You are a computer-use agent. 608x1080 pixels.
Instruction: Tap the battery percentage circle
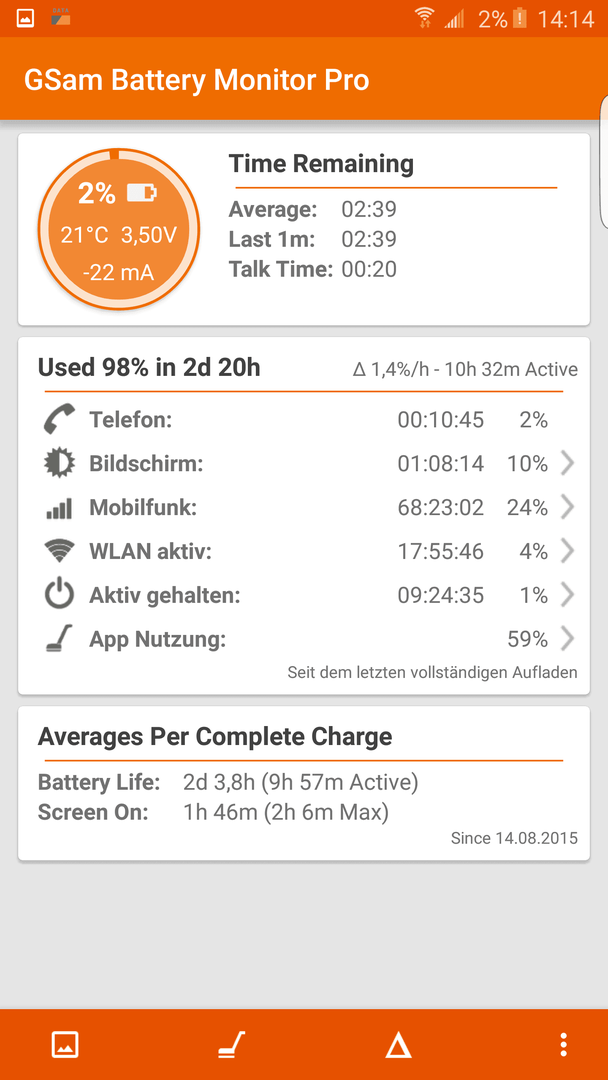(x=118, y=229)
